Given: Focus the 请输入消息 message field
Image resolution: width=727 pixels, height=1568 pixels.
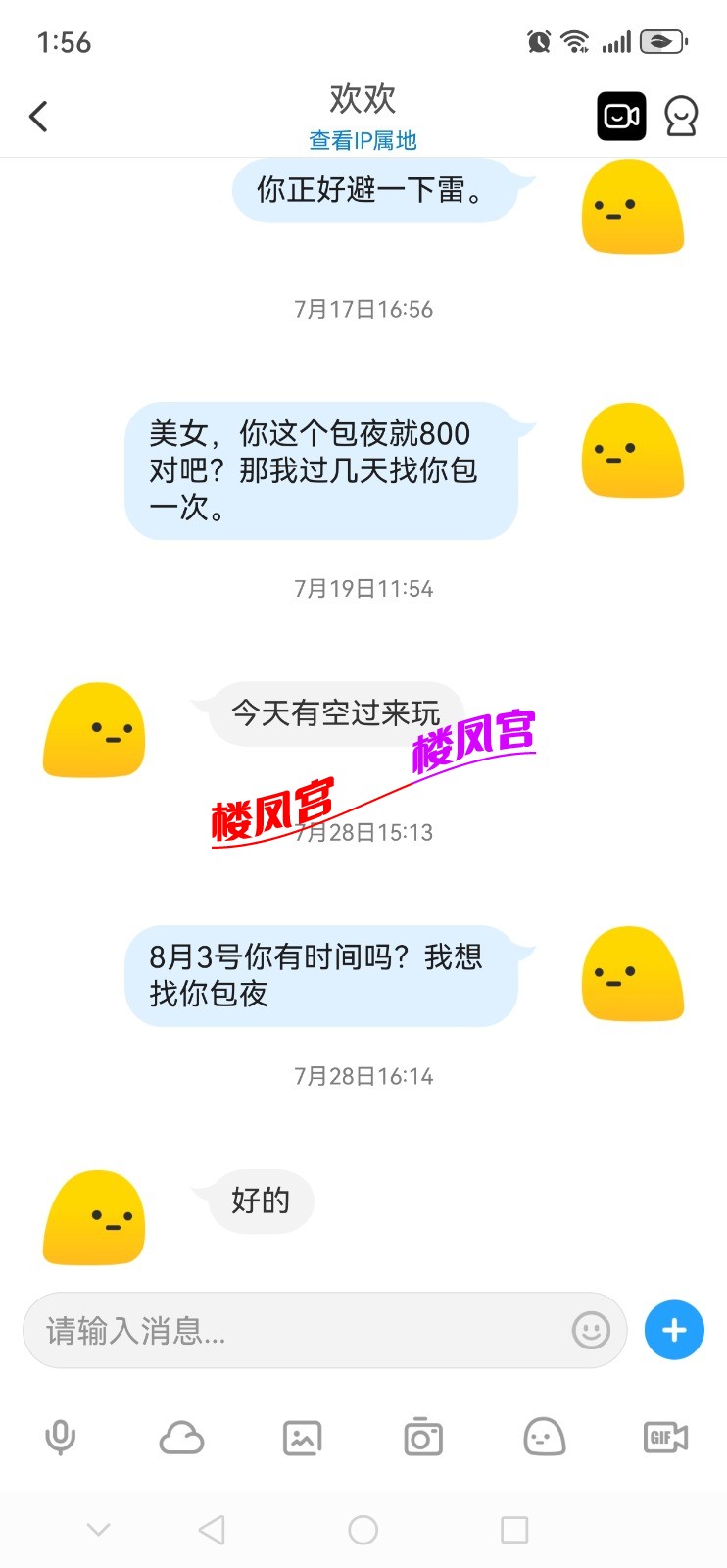Looking at the screenshot, I should (294, 1330).
